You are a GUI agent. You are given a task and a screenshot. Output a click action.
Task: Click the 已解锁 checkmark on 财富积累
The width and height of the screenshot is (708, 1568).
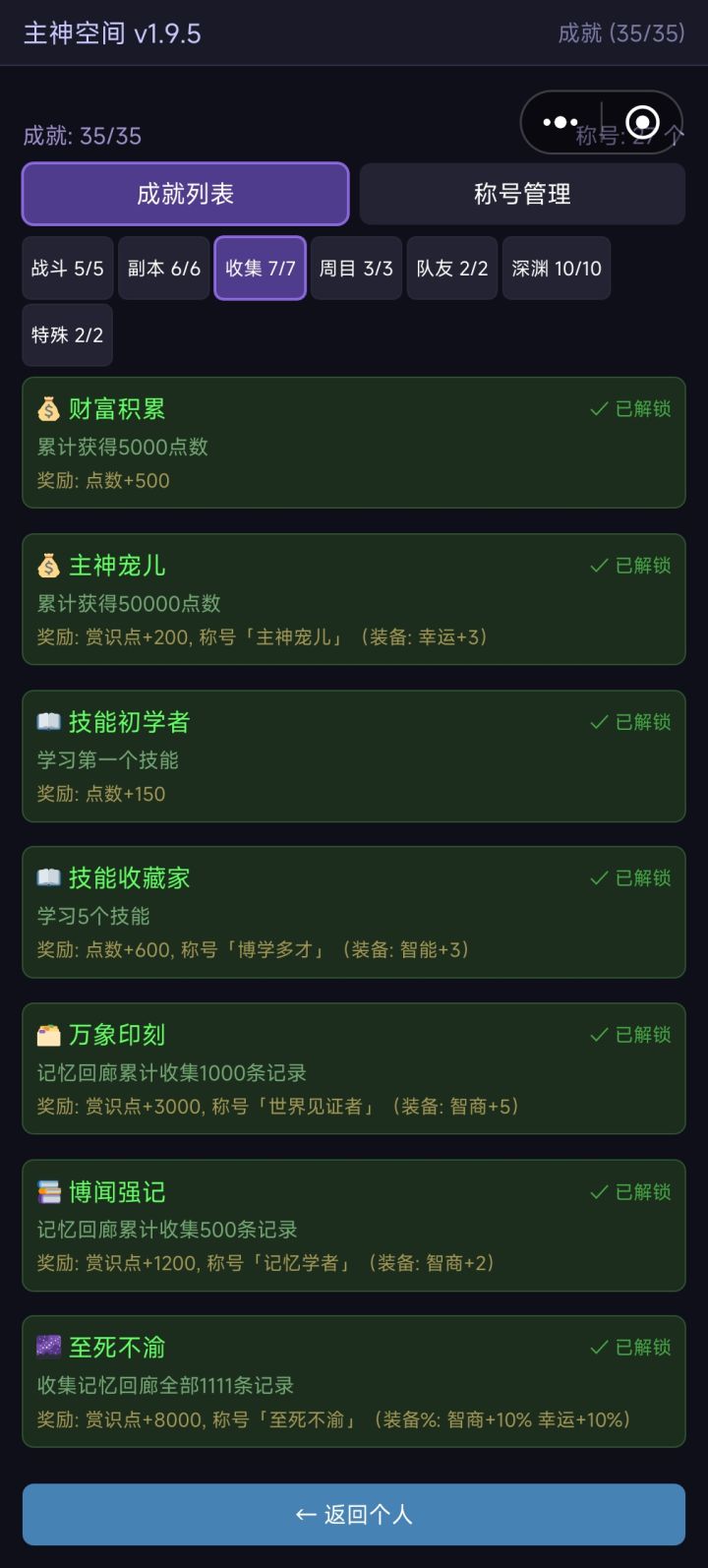(629, 409)
